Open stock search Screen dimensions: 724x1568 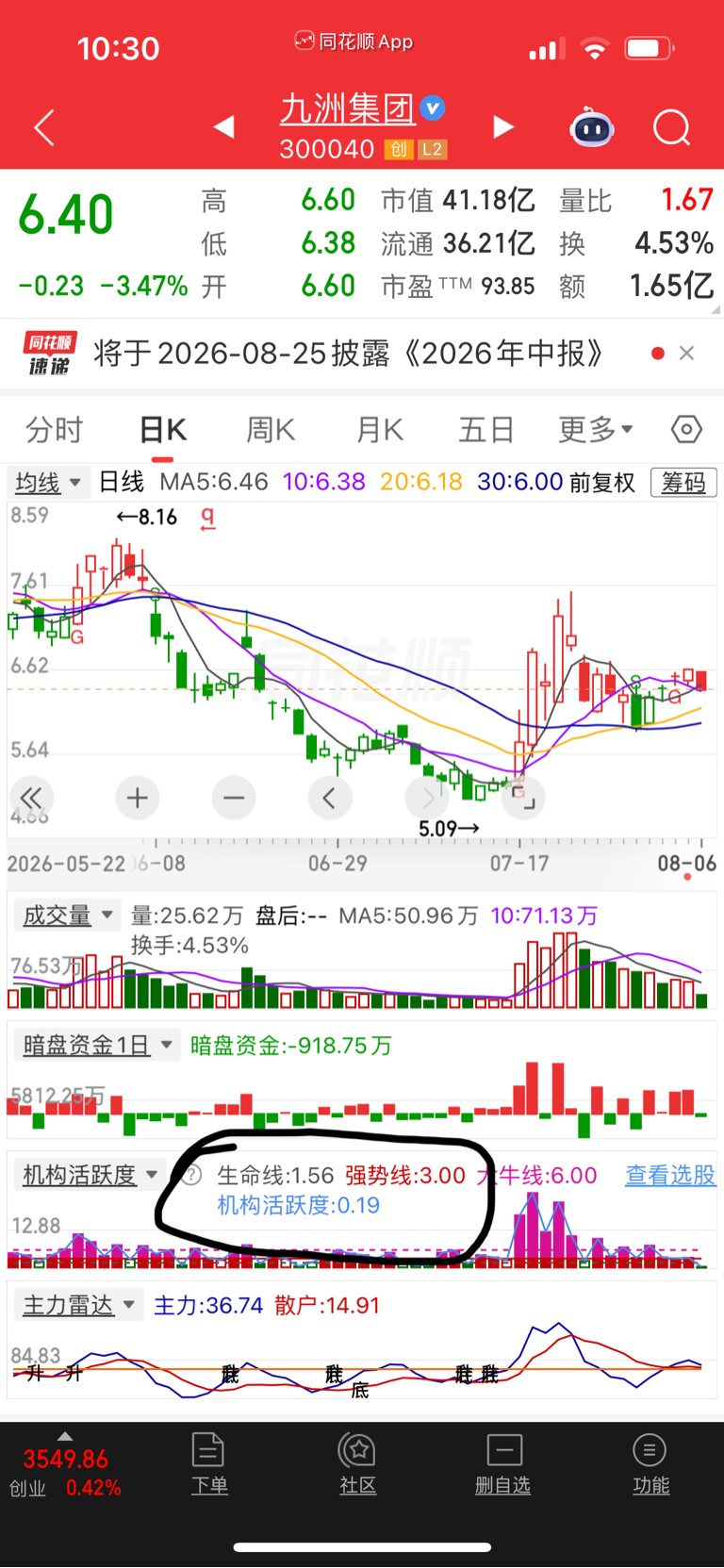[x=671, y=127]
